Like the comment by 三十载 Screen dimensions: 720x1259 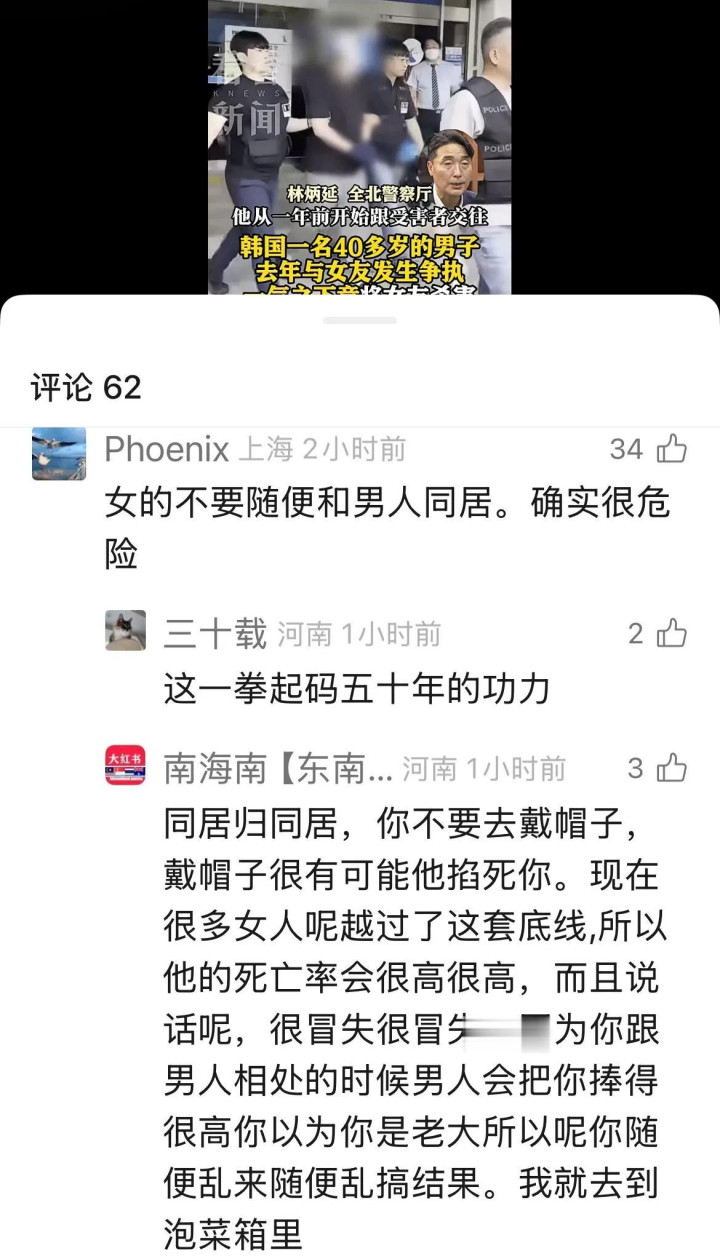click(671, 633)
